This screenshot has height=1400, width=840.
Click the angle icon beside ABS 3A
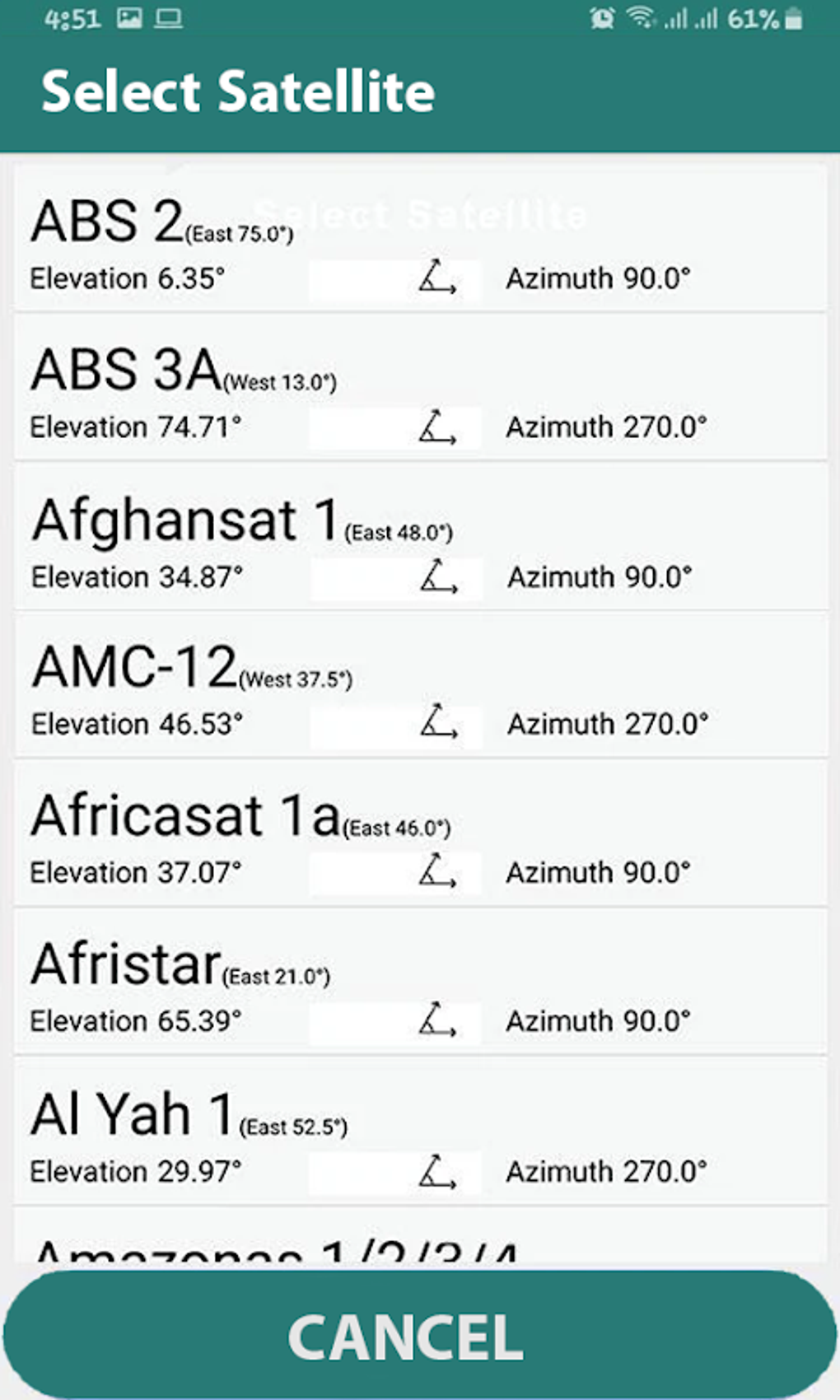(438, 427)
